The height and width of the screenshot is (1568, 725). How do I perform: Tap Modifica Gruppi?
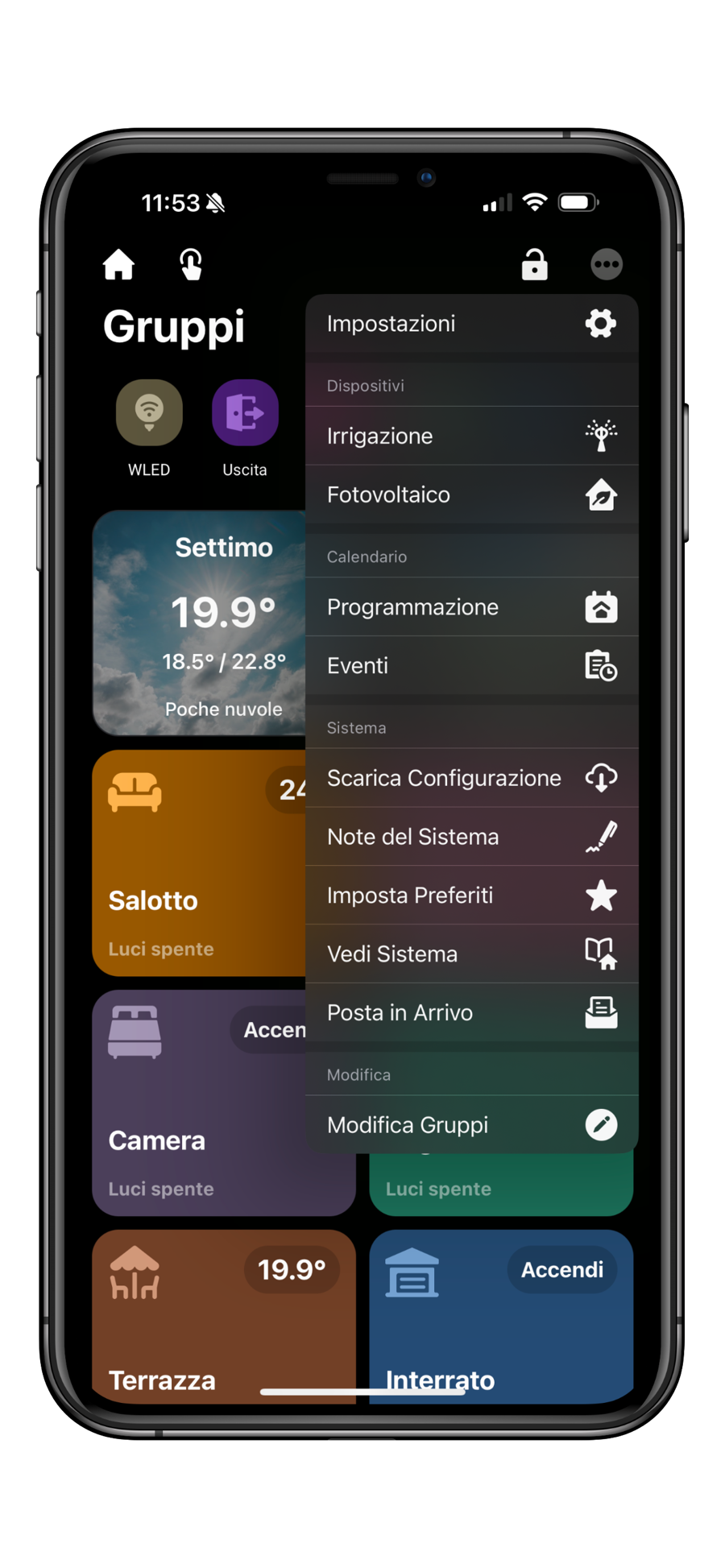pos(471,1125)
